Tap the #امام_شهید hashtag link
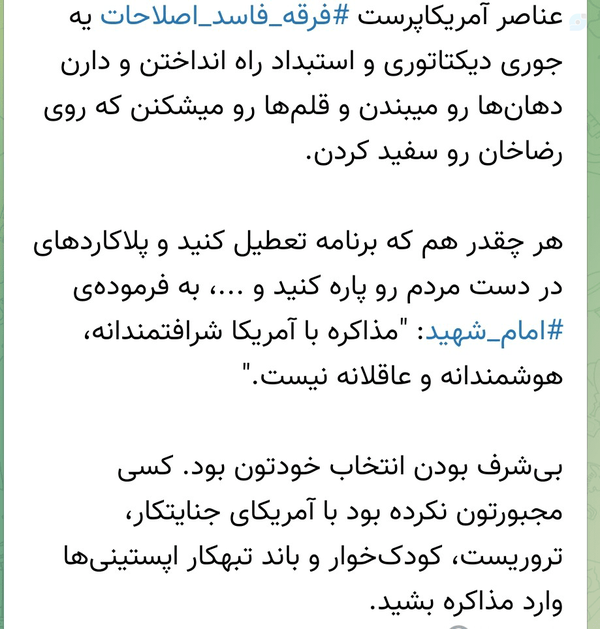 (494, 332)
